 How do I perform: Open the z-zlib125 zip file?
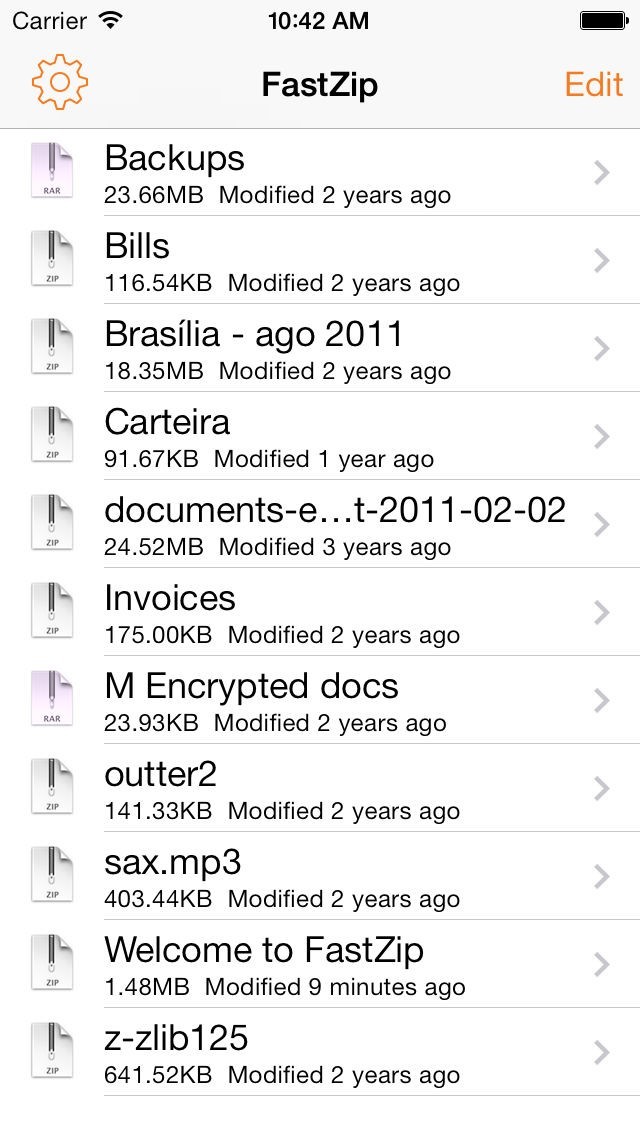click(320, 1053)
